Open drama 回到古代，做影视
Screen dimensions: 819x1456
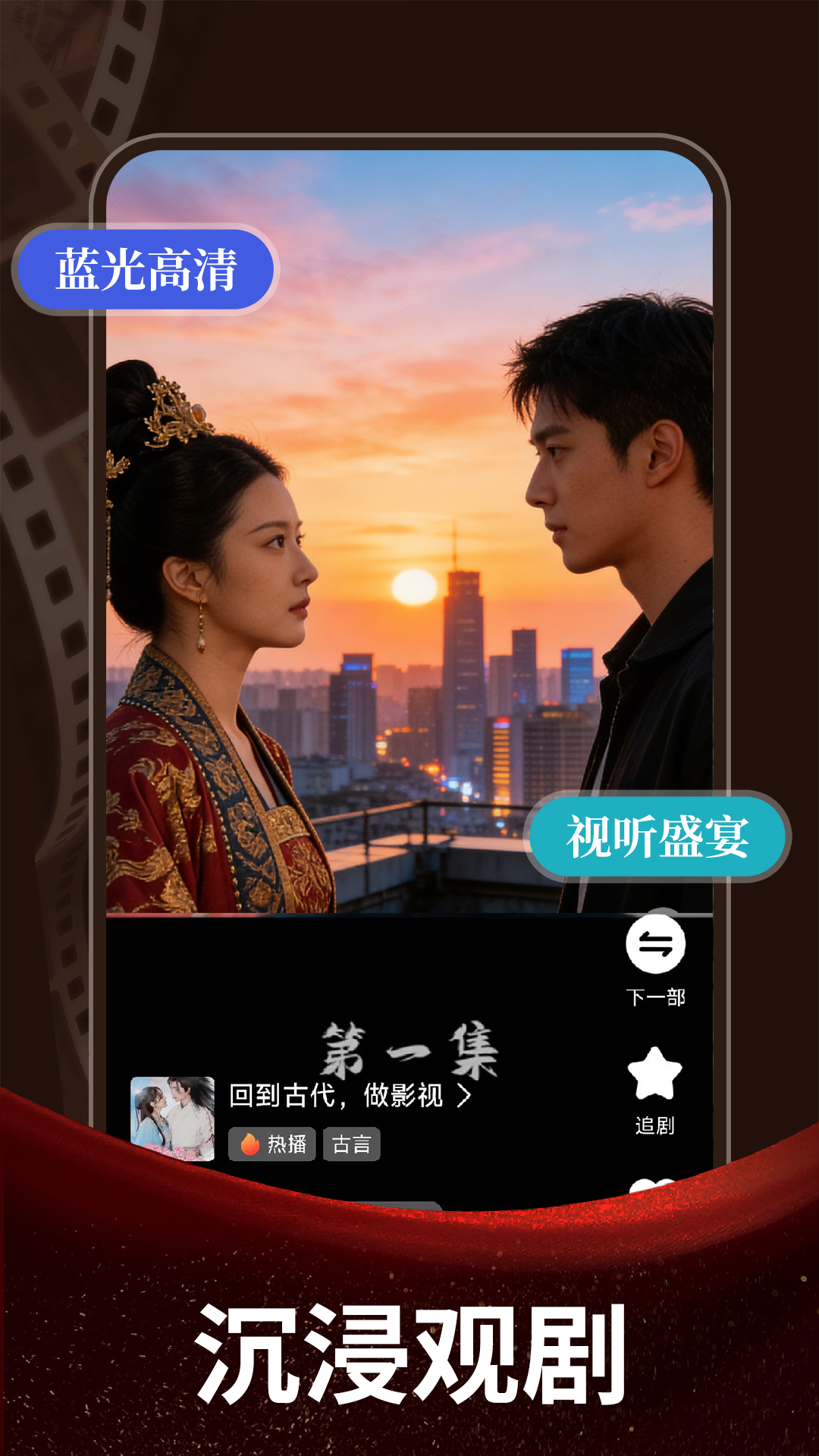click(337, 1094)
